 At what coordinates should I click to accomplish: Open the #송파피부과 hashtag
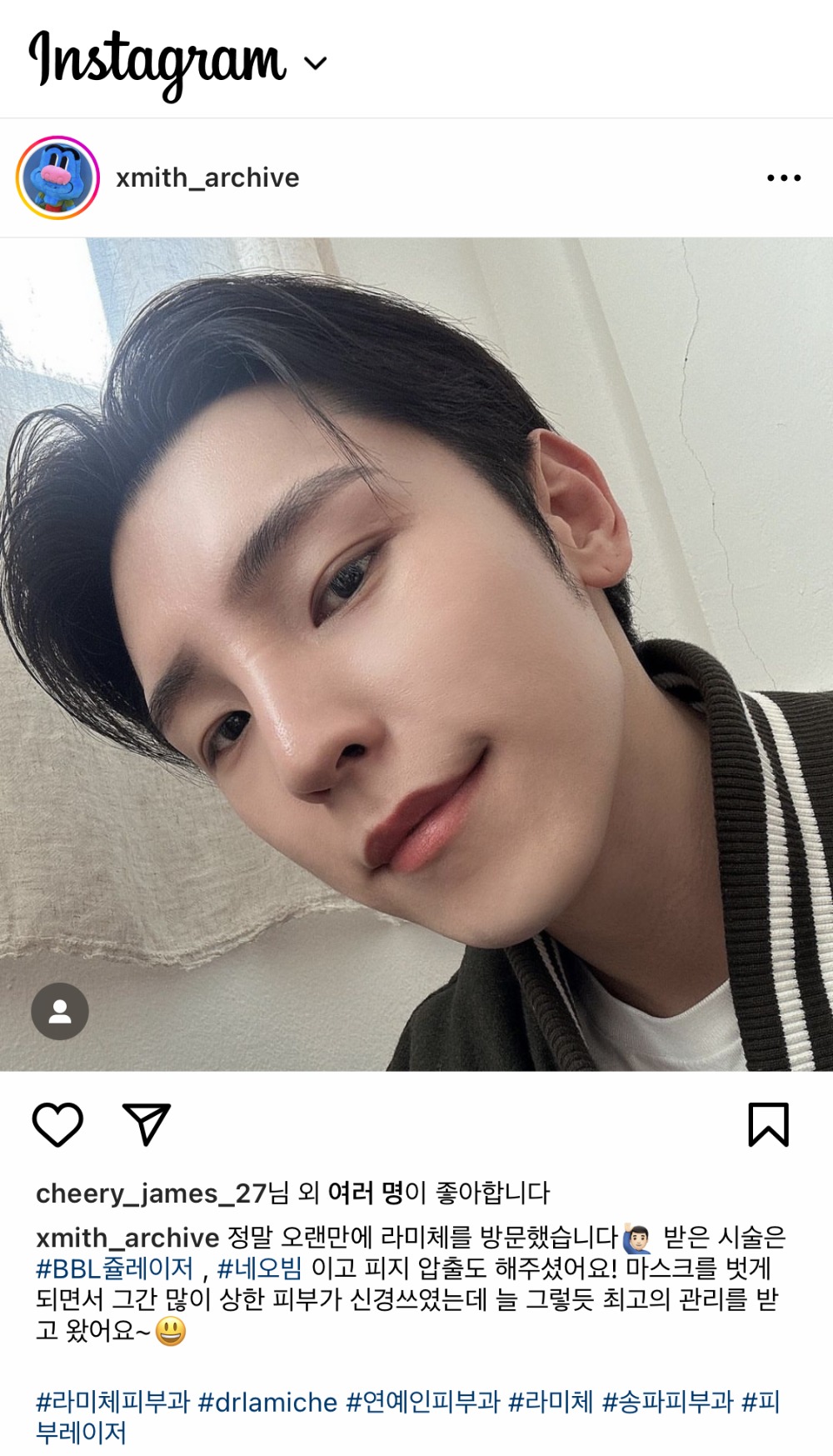click(x=666, y=1402)
